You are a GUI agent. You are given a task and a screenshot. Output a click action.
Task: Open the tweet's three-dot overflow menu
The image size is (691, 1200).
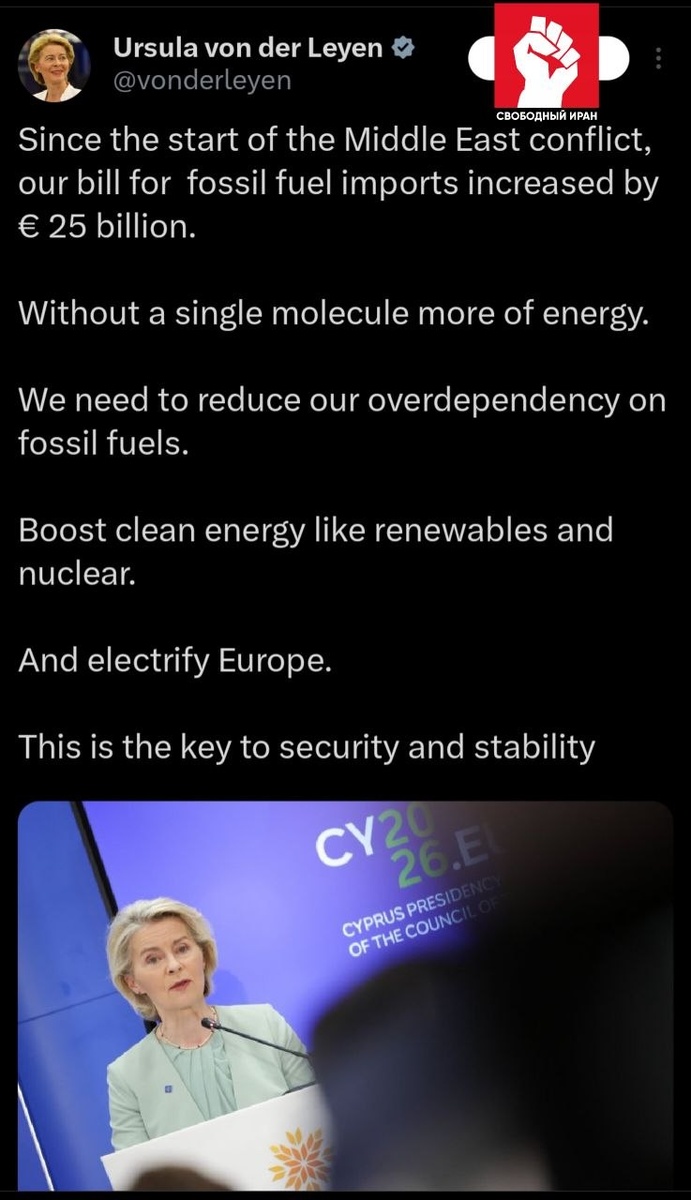pos(658,58)
